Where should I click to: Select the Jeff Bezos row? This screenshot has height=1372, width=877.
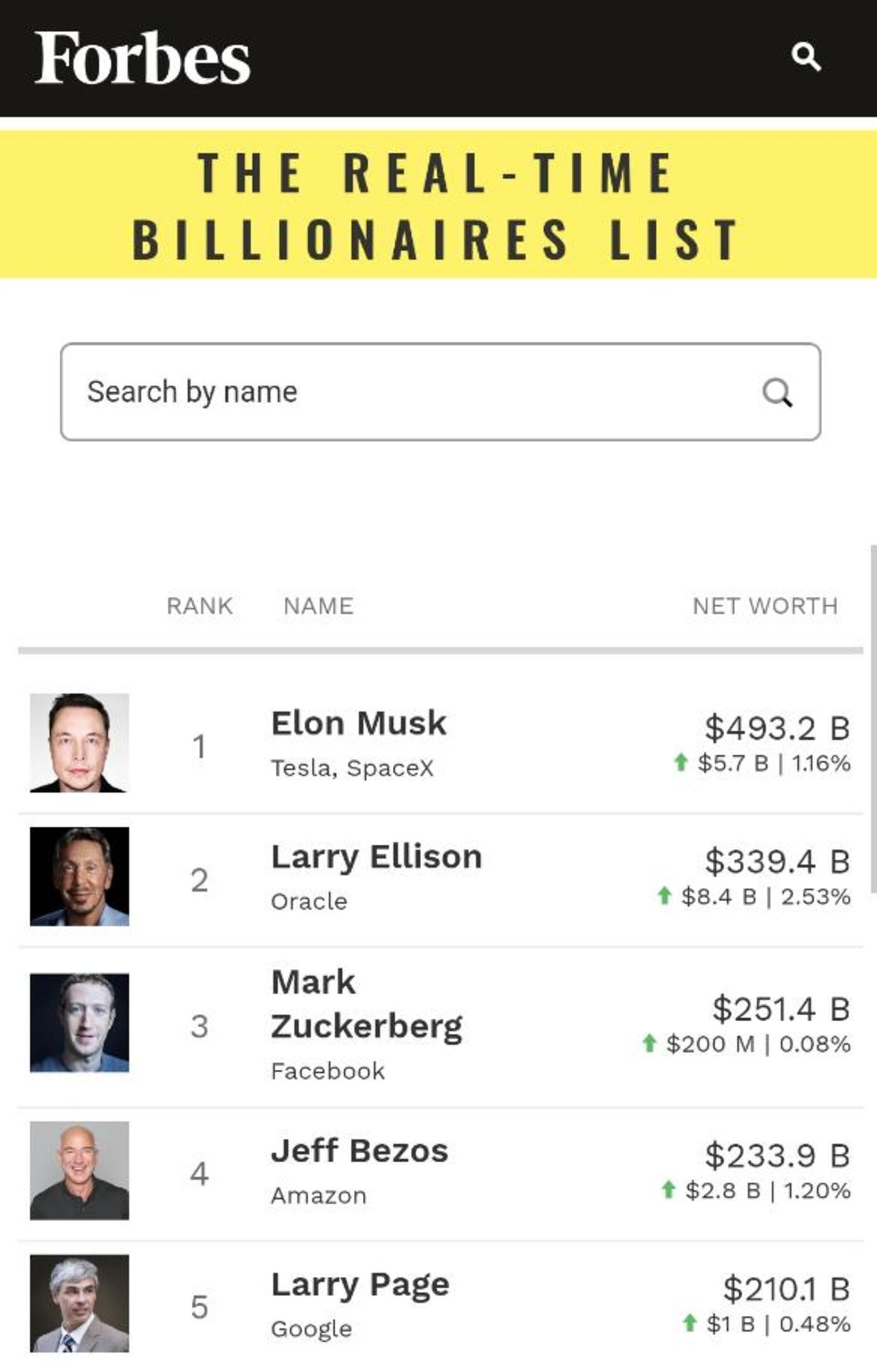click(360, 1151)
